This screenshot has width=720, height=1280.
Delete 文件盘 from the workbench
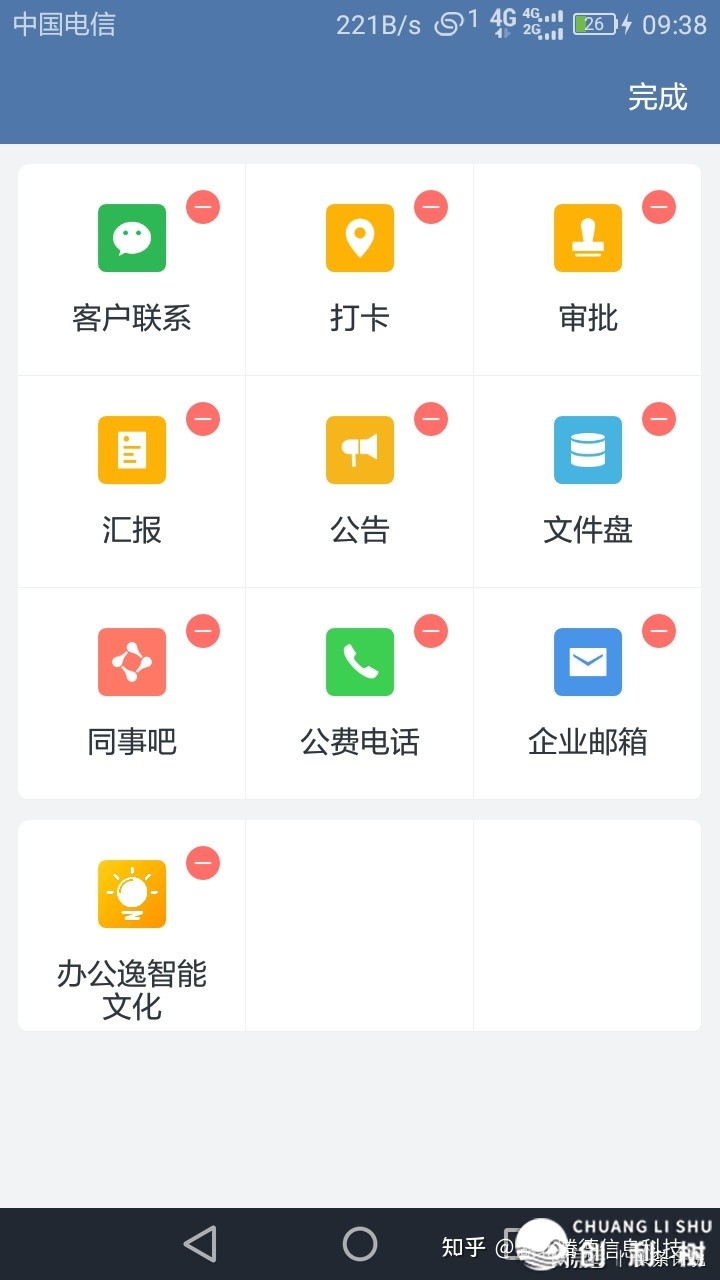(x=659, y=419)
